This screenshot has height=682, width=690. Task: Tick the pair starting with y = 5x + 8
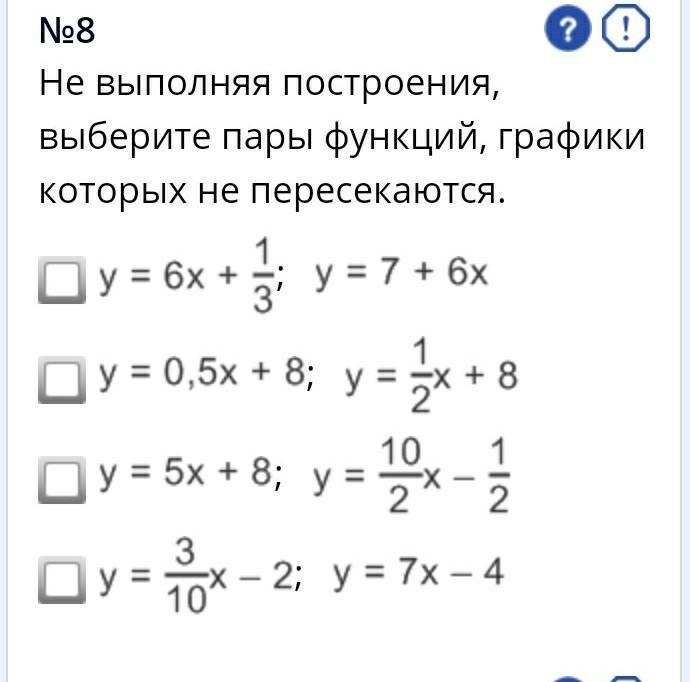(62, 480)
